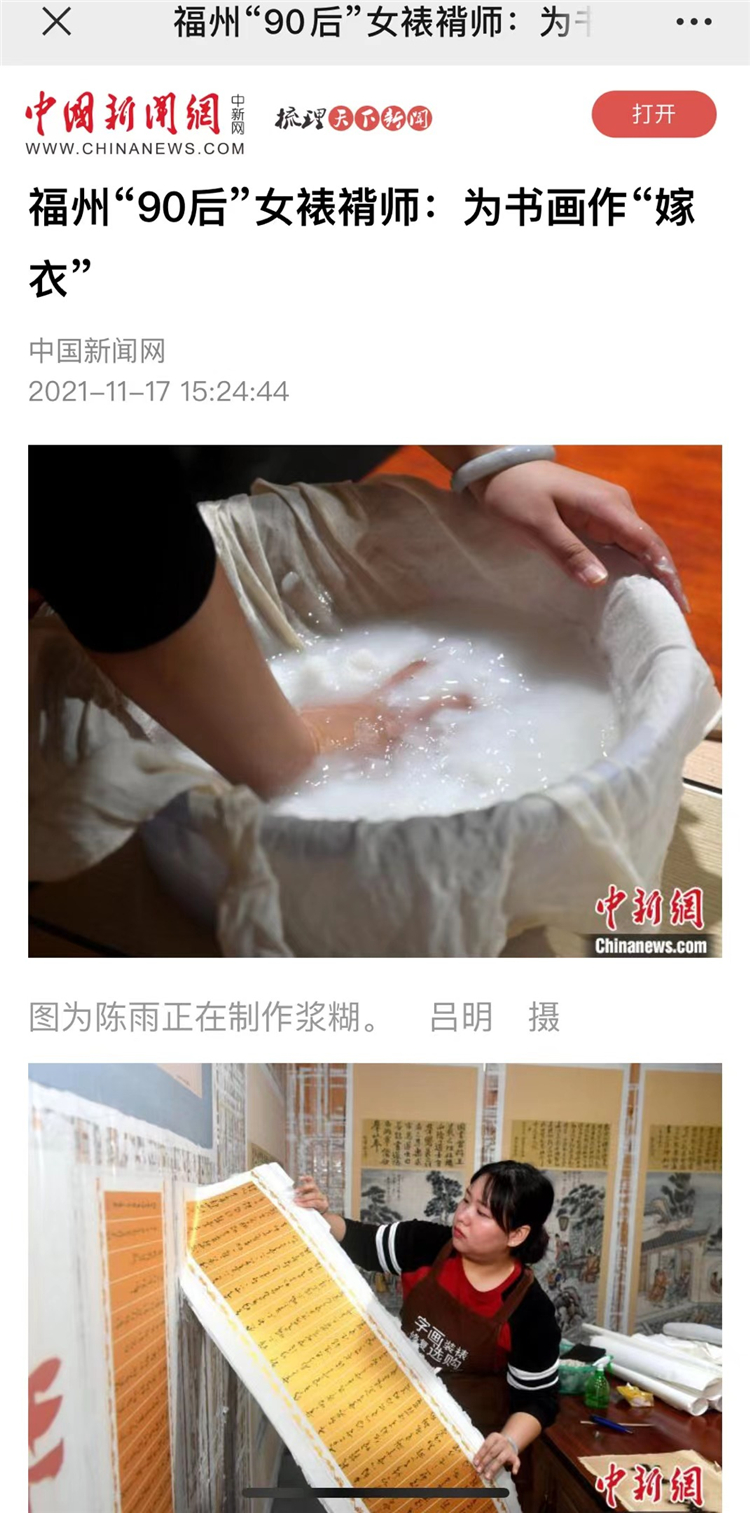This screenshot has width=750, height=1513.
Task: Tap the red 打开 button
Action: [x=654, y=114]
